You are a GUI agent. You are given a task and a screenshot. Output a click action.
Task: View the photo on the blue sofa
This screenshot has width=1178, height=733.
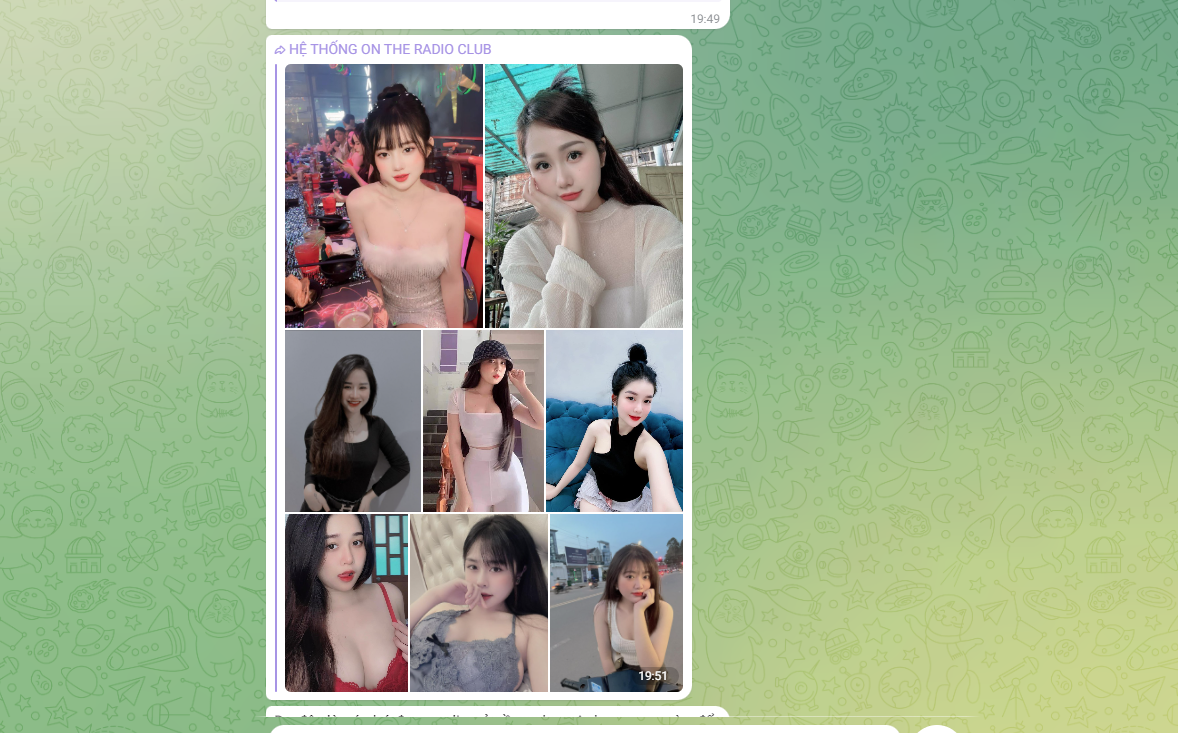pyautogui.click(x=614, y=421)
